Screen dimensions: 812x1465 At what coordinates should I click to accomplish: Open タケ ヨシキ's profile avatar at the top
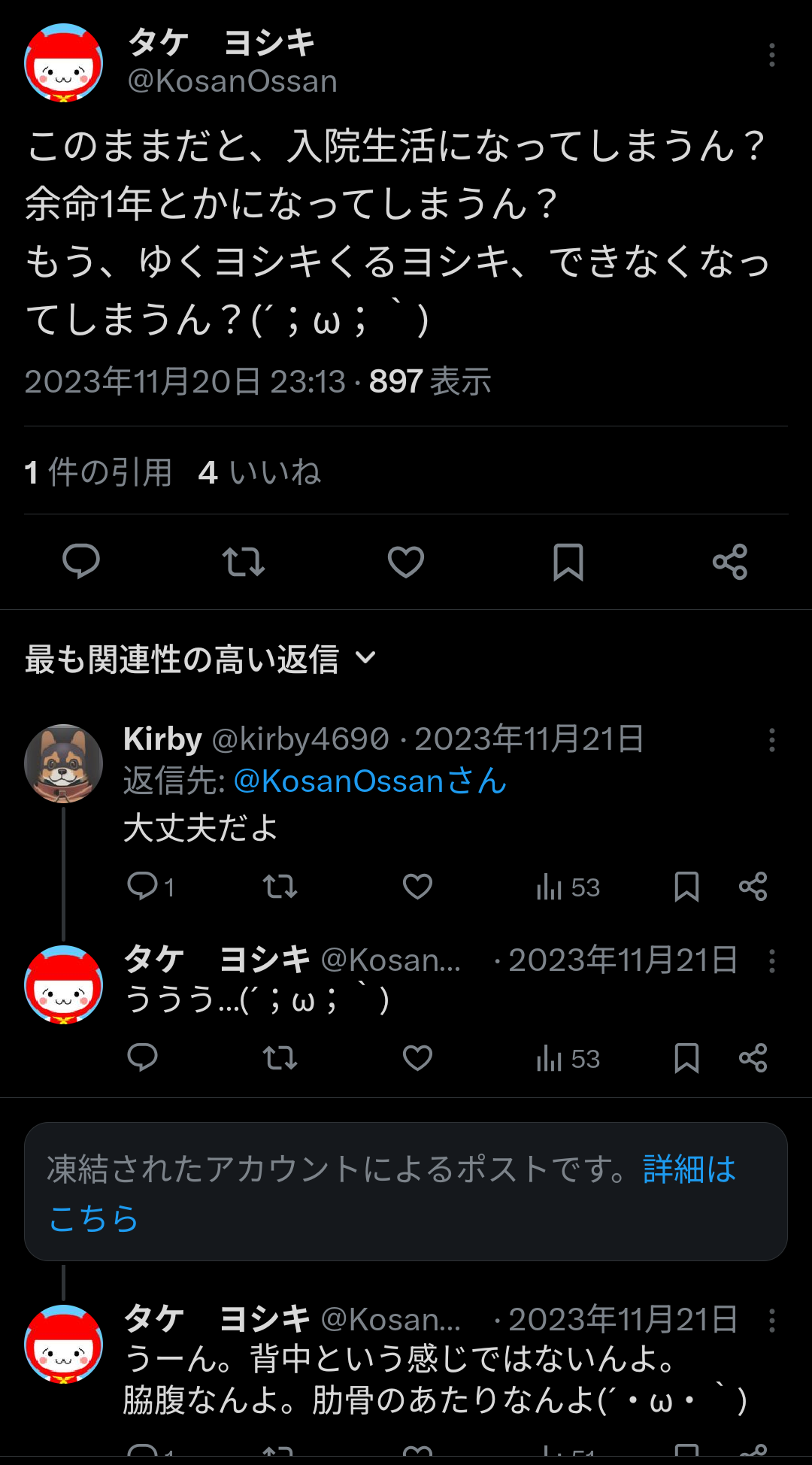click(x=64, y=62)
